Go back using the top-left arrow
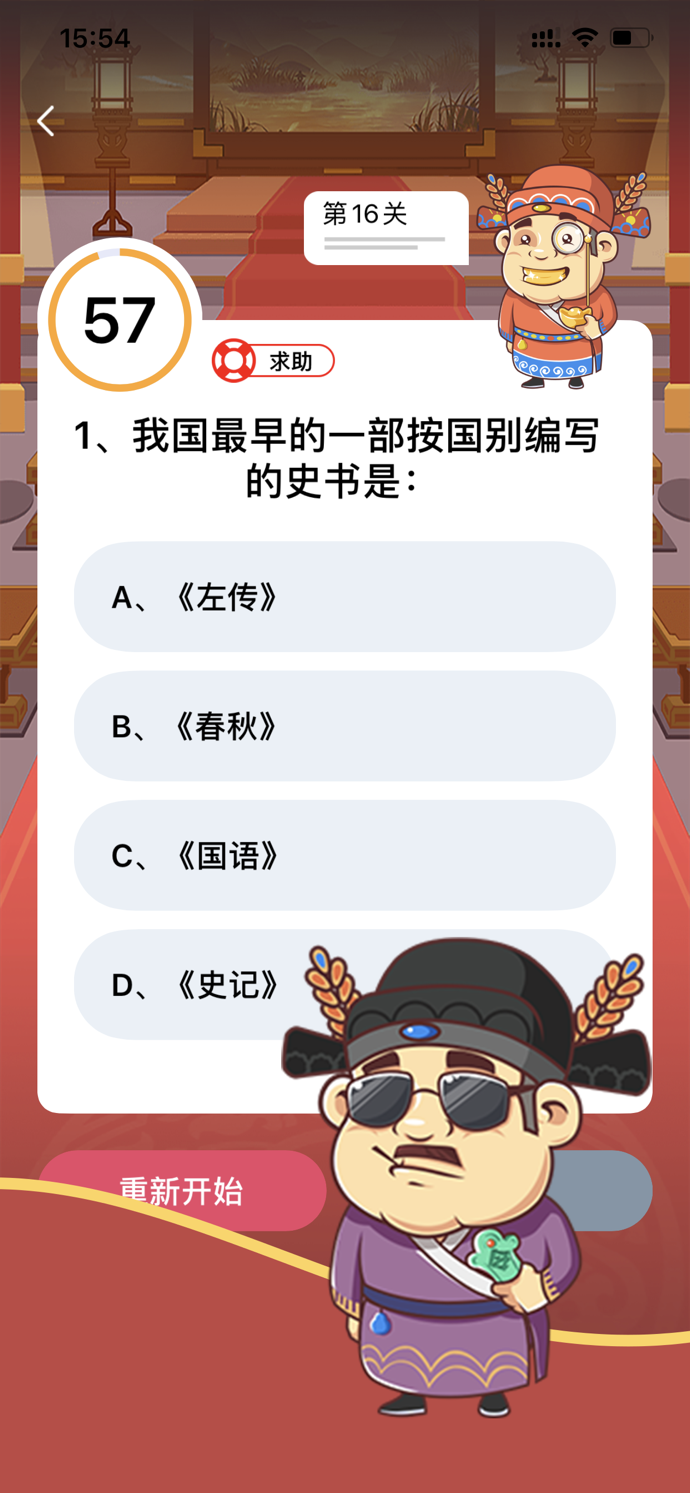 (x=46, y=121)
